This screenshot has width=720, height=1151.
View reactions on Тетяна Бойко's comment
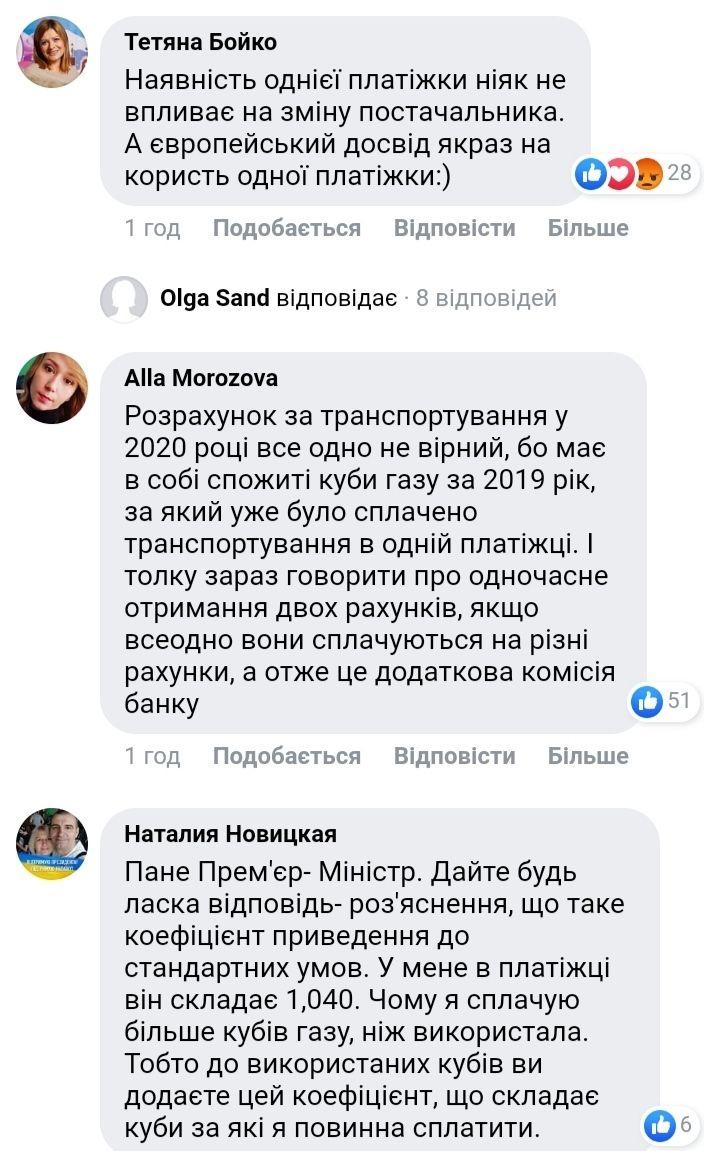pos(634,173)
